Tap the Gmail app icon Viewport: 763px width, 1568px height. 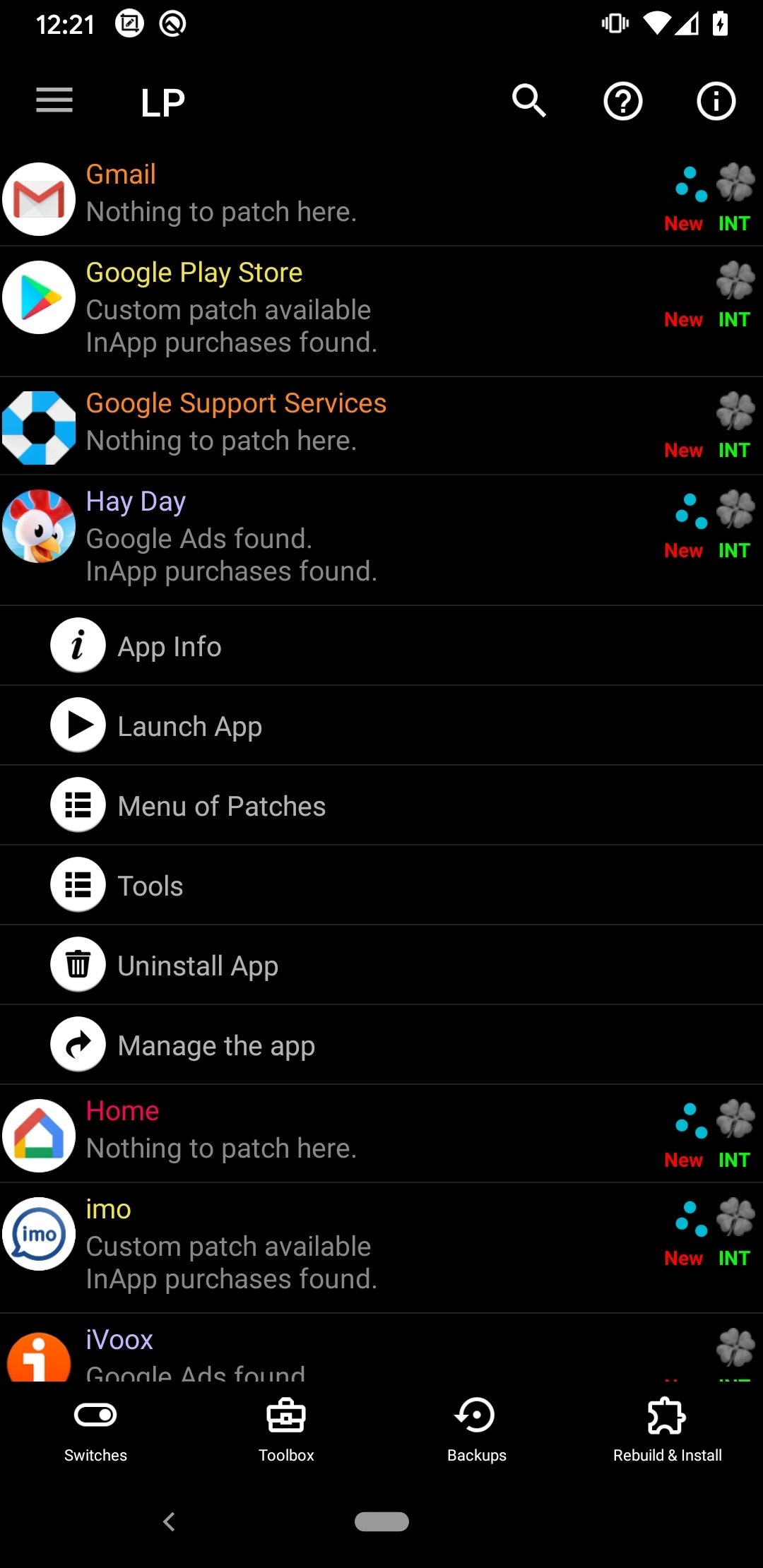click(39, 198)
